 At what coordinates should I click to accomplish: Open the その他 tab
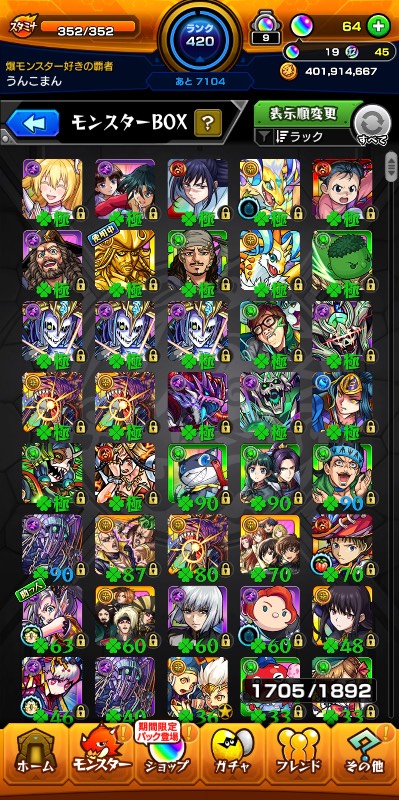click(x=365, y=755)
